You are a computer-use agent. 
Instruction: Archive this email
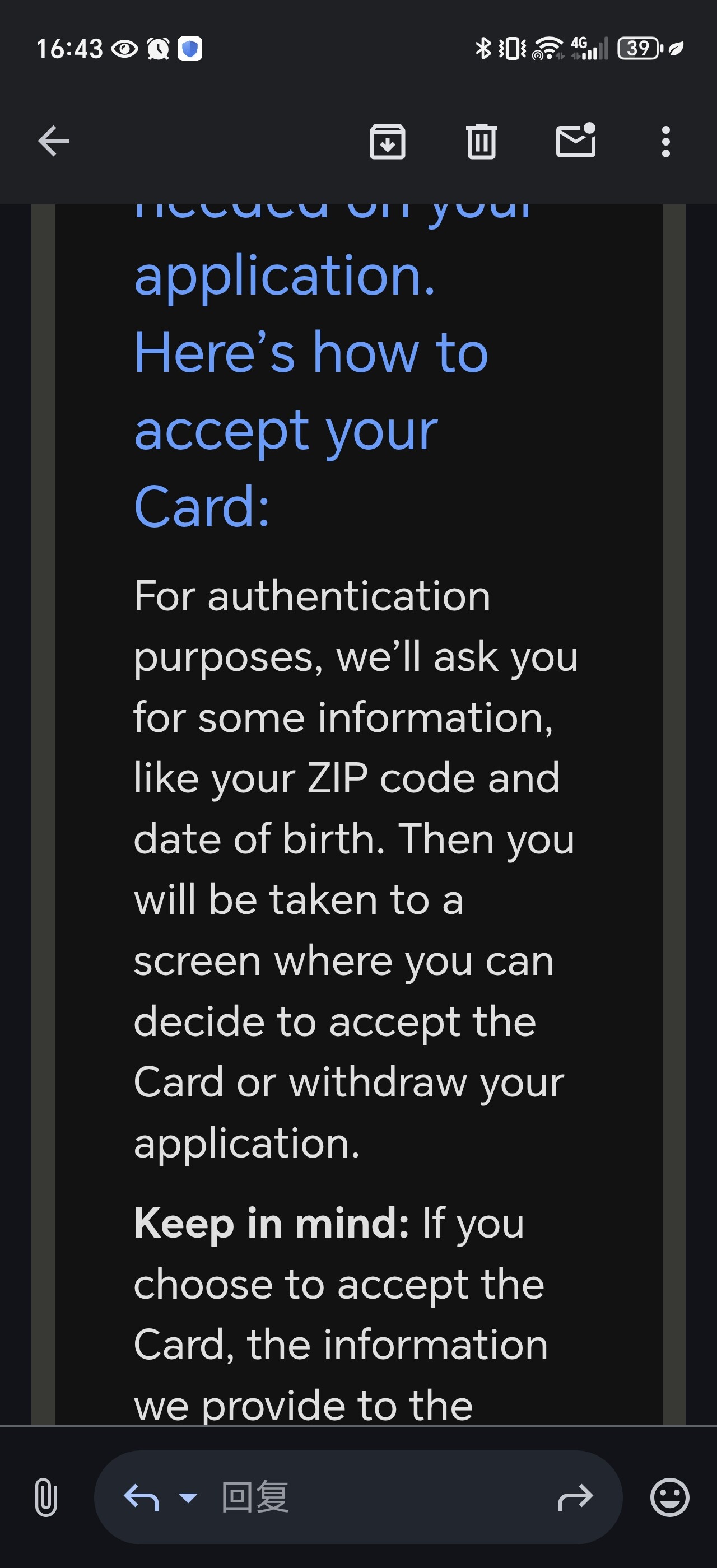coord(387,141)
